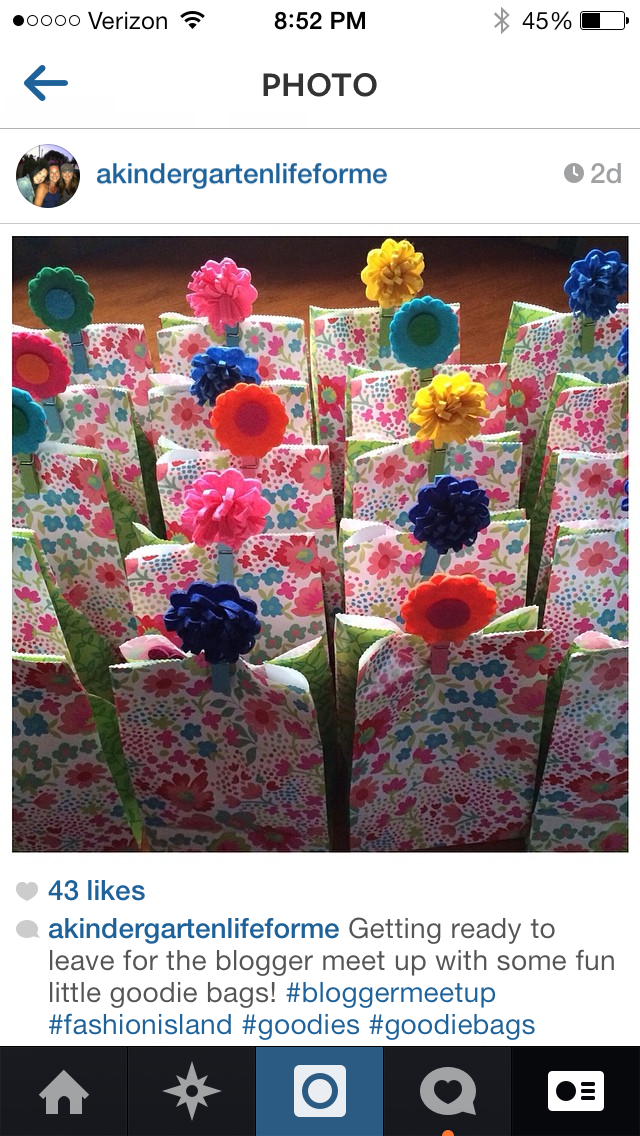Open the profile tab
Screen dimensions: 640x1136
point(575,1091)
